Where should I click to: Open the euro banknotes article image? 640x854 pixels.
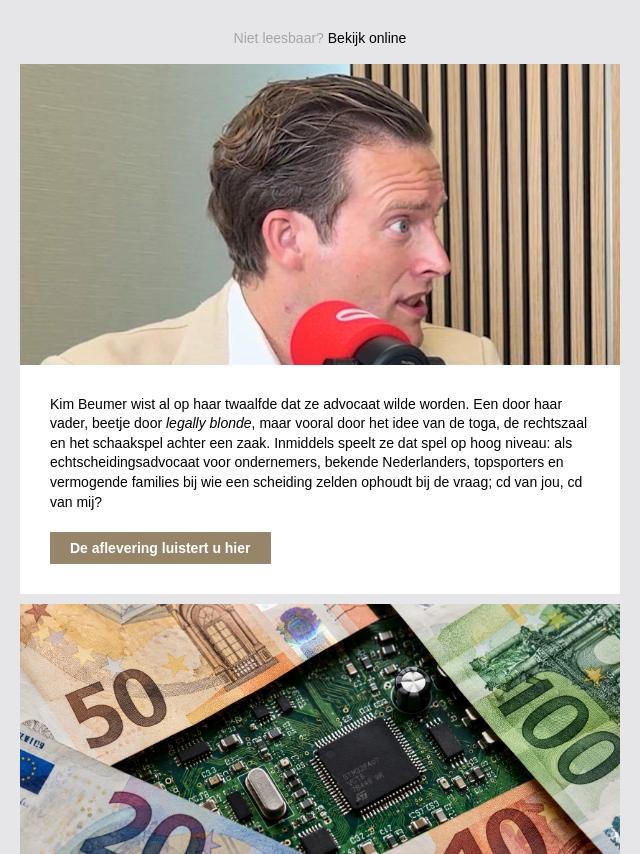(x=320, y=729)
